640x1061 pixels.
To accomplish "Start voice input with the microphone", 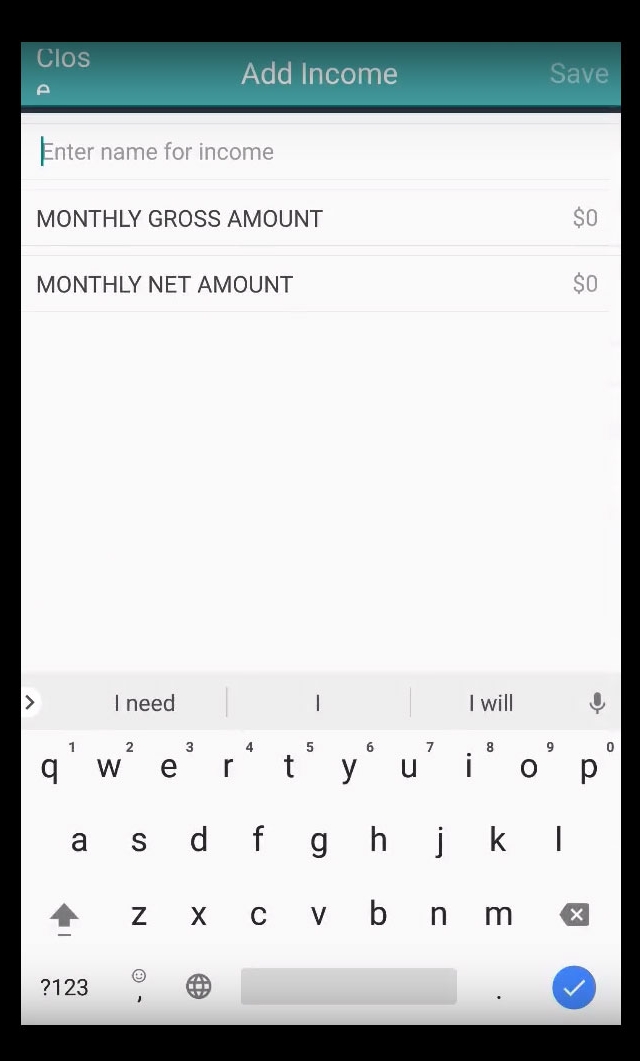I will [597, 703].
